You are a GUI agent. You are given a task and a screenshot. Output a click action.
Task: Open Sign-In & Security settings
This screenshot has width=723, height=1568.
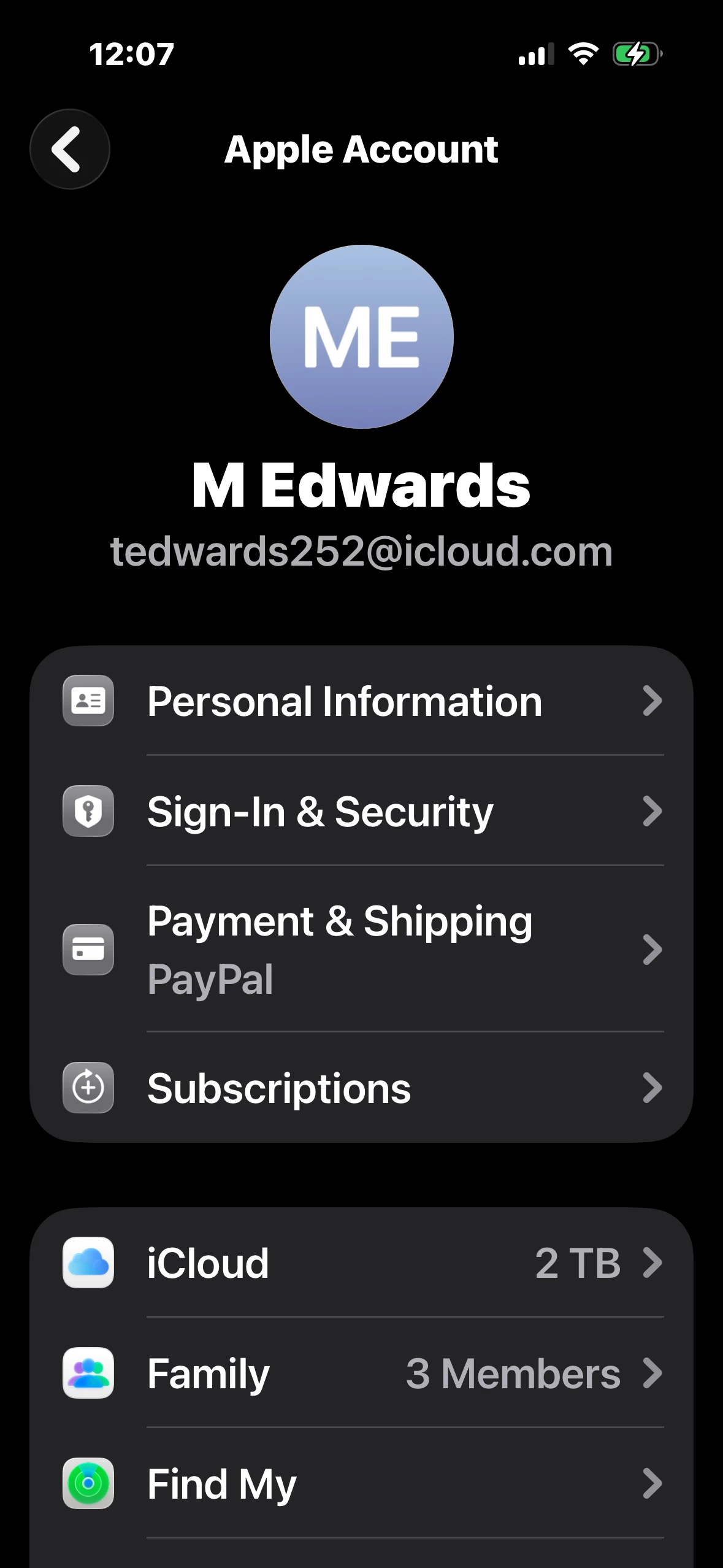coord(362,812)
